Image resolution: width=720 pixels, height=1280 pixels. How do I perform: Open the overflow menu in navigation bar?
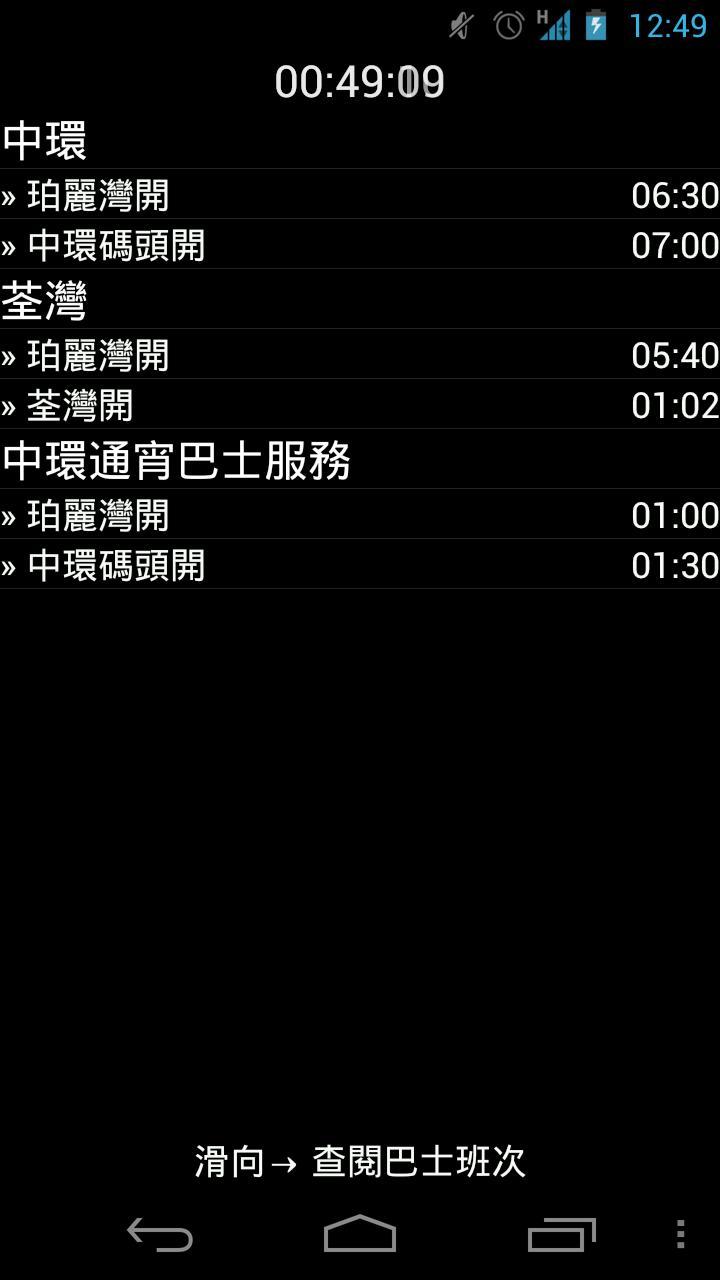click(680, 1235)
